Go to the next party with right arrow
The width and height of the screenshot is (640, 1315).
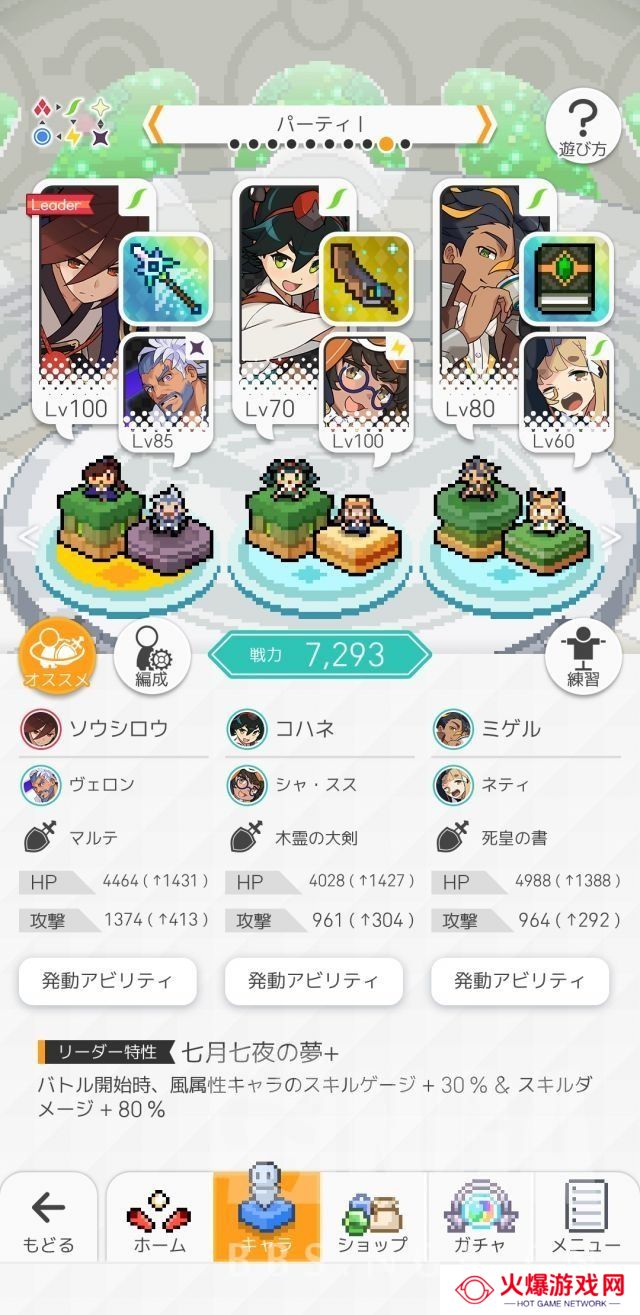tap(485, 125)
